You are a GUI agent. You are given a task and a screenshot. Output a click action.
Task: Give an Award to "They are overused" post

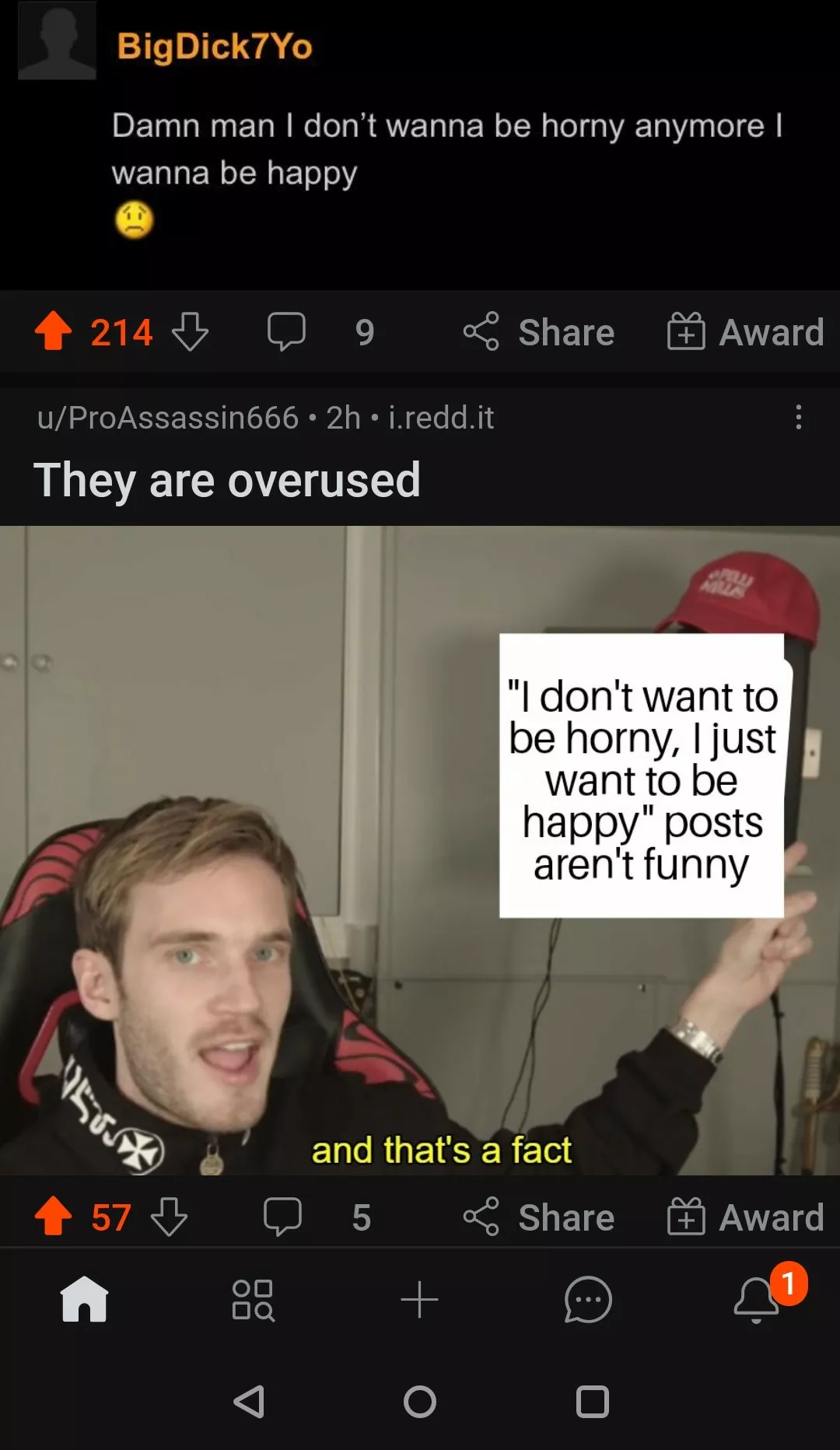tap(745, 1217)
